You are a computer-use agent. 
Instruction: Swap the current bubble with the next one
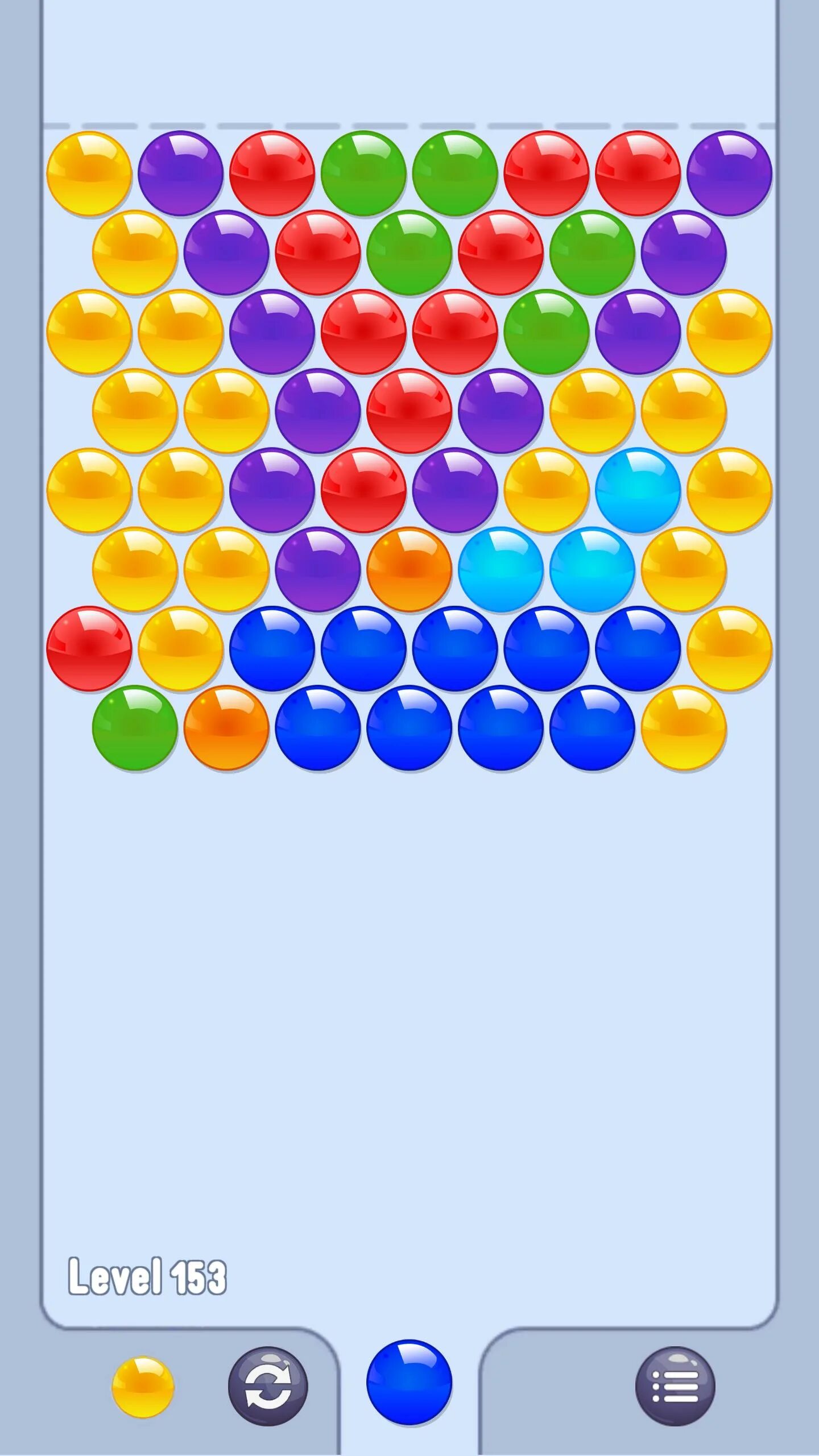[x=268, y=1386]
